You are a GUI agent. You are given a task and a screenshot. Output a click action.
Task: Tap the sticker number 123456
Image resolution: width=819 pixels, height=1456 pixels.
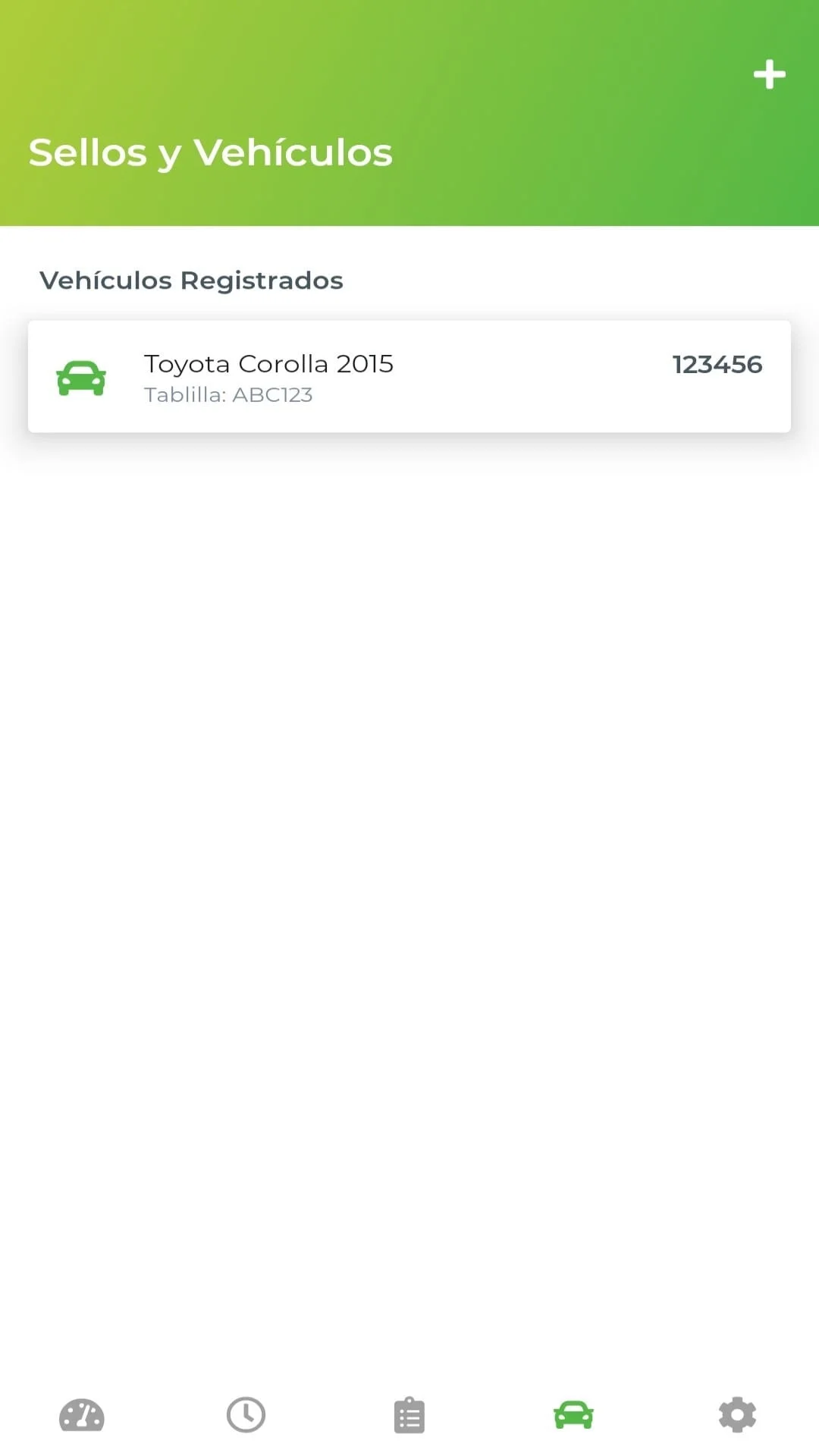pyautogui.click(x=717, y=365)
